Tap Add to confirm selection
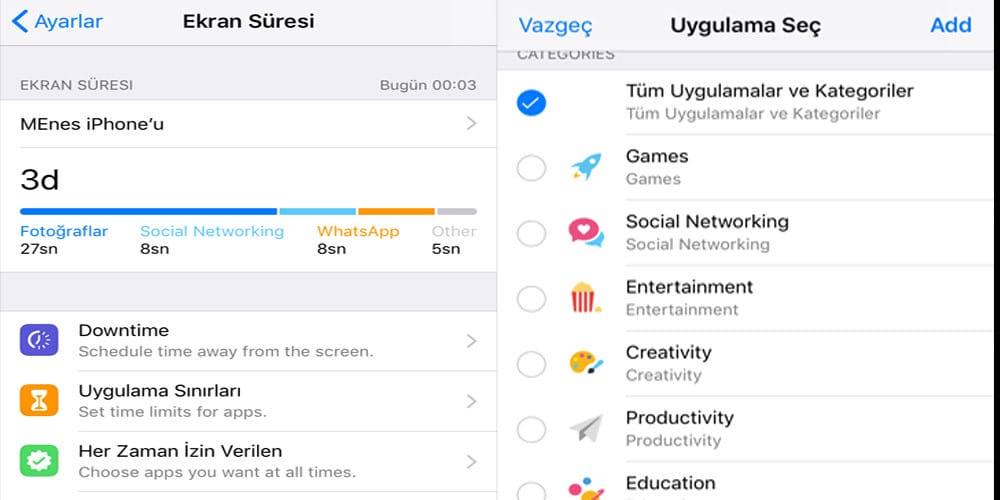The image size is (1000, 500). pyautogui.click(x=950, y=25)
